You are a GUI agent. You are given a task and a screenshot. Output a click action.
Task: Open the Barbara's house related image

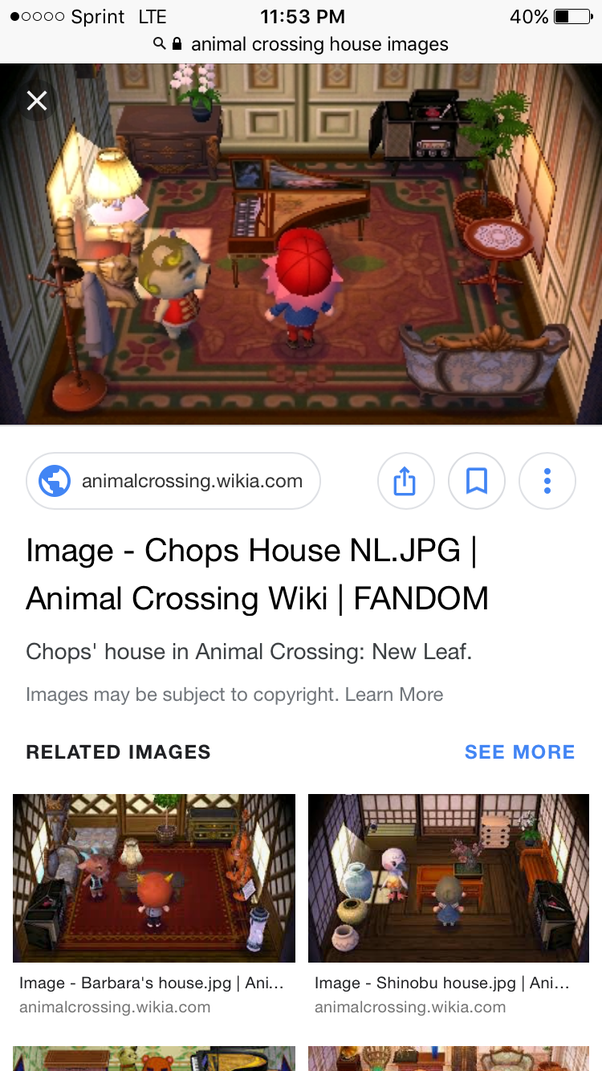pyautogui.click(x=154, y=877)
